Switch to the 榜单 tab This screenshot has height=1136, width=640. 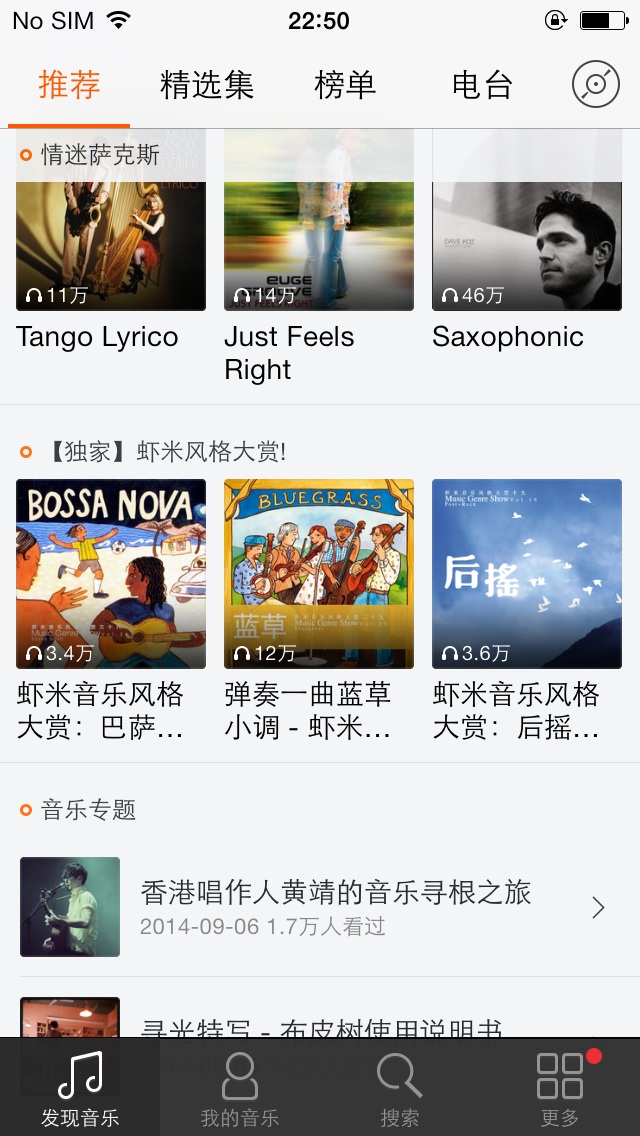tap(345, 85)
